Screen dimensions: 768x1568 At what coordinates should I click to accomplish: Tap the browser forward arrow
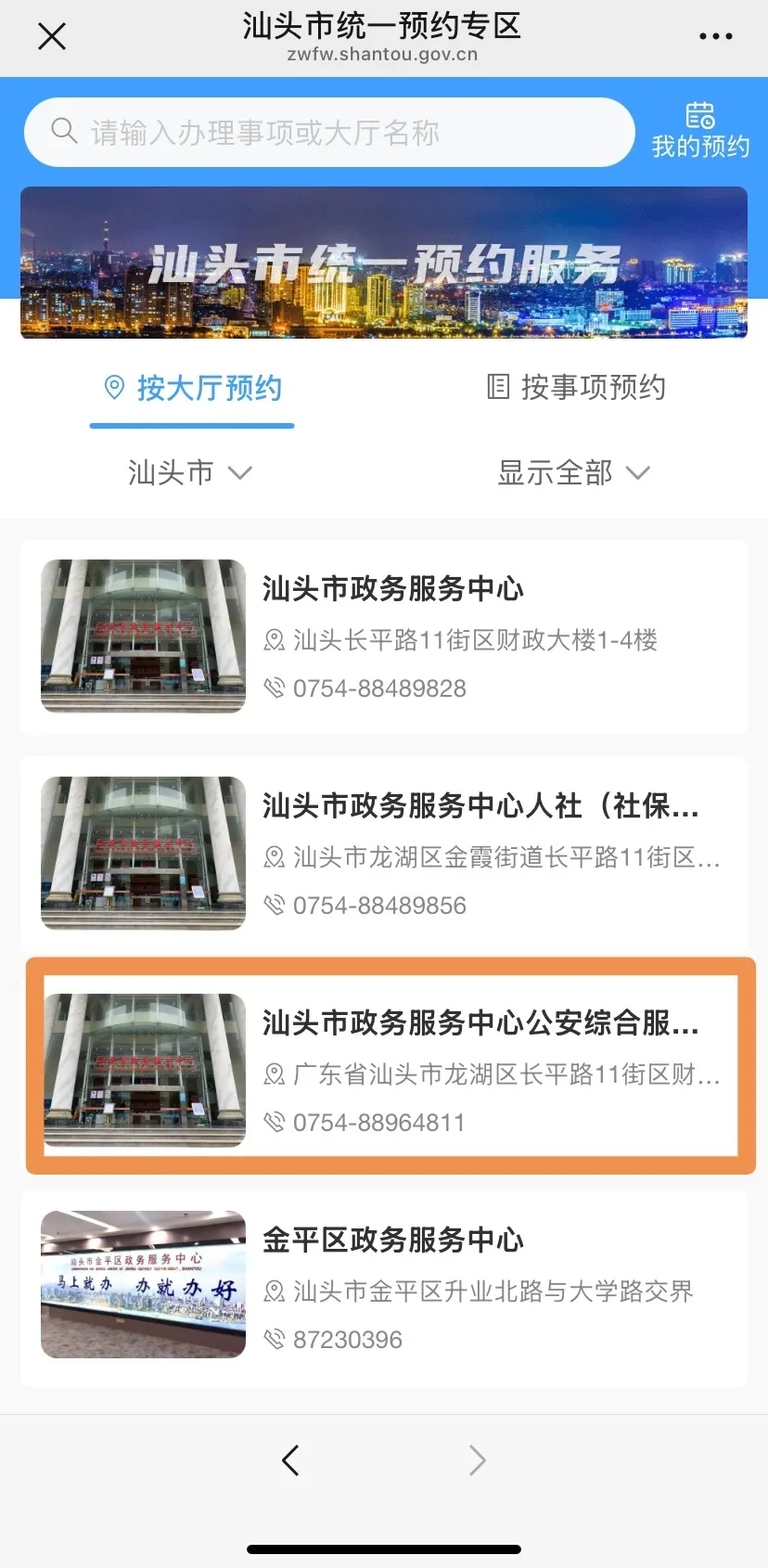477,1460
